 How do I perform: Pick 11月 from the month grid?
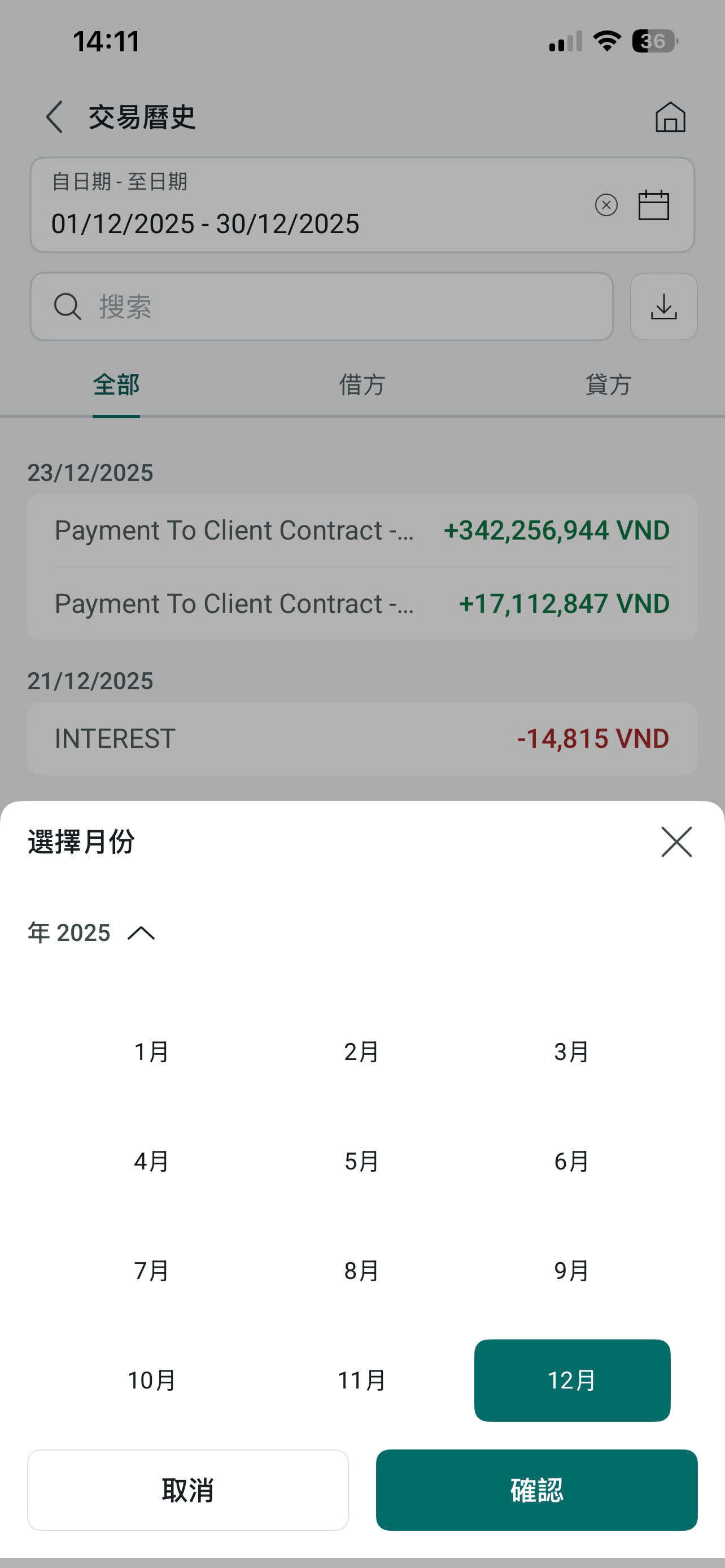pyautogui.click(x=361, y=1381)
